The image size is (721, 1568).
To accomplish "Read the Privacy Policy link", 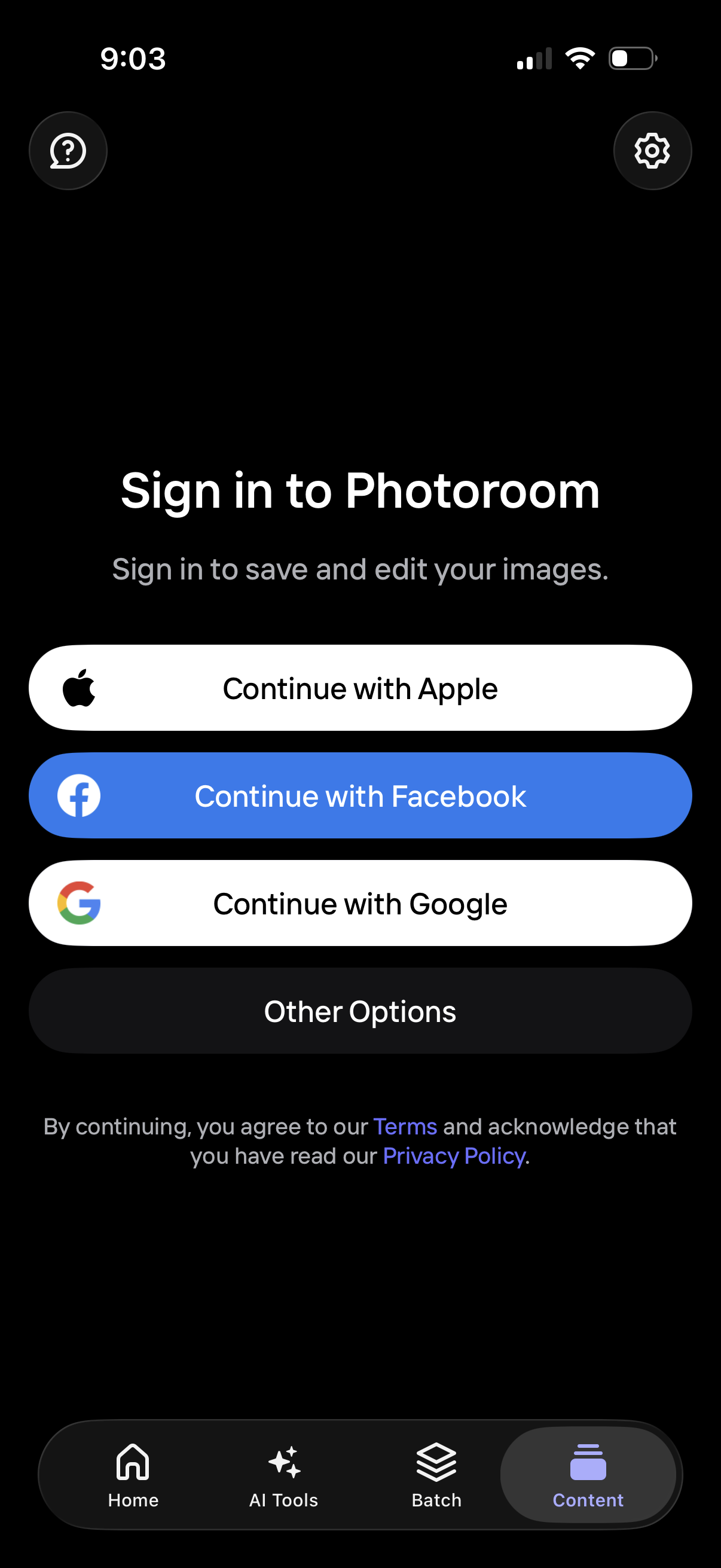I will [x=454, y=1156].
